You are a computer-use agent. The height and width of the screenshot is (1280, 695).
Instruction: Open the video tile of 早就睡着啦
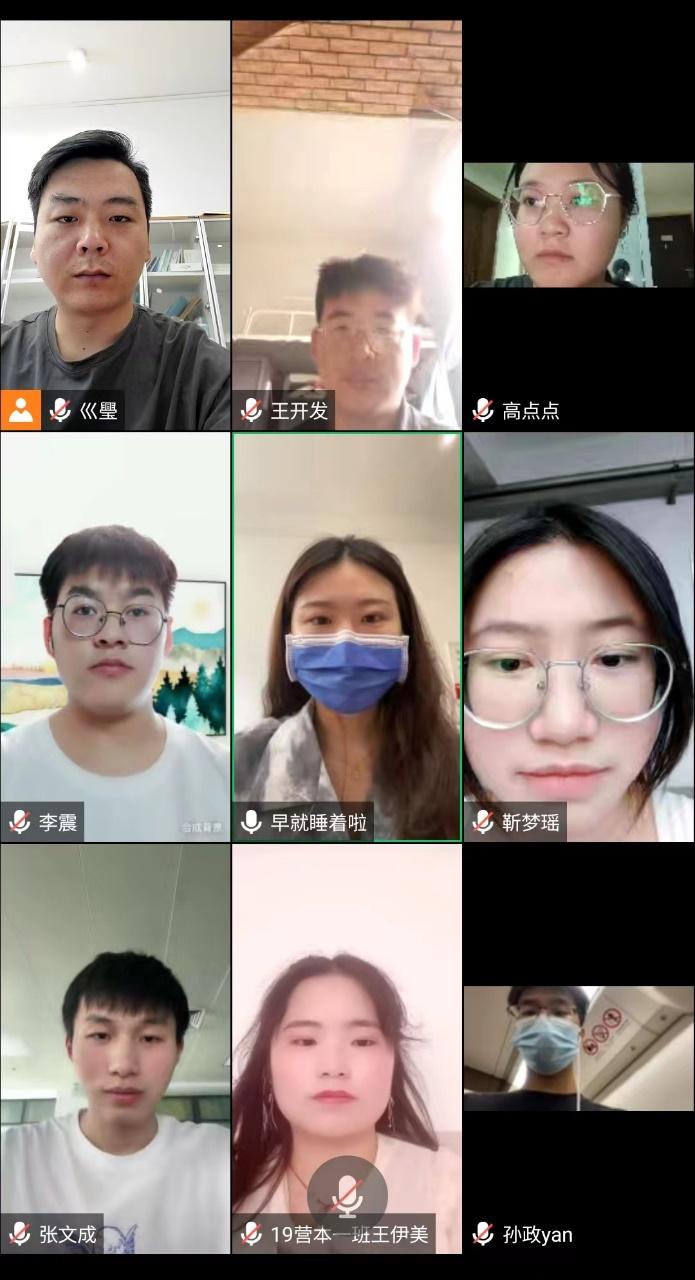coord(347,636)
